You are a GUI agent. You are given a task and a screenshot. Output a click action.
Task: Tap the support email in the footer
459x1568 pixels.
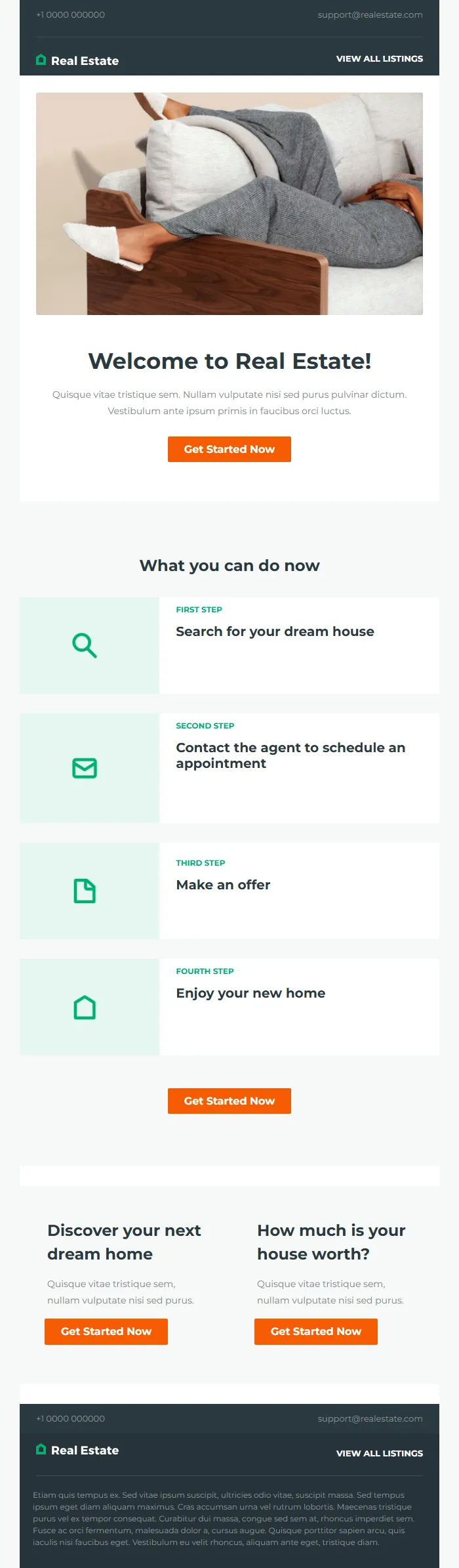pos(370,1419)
